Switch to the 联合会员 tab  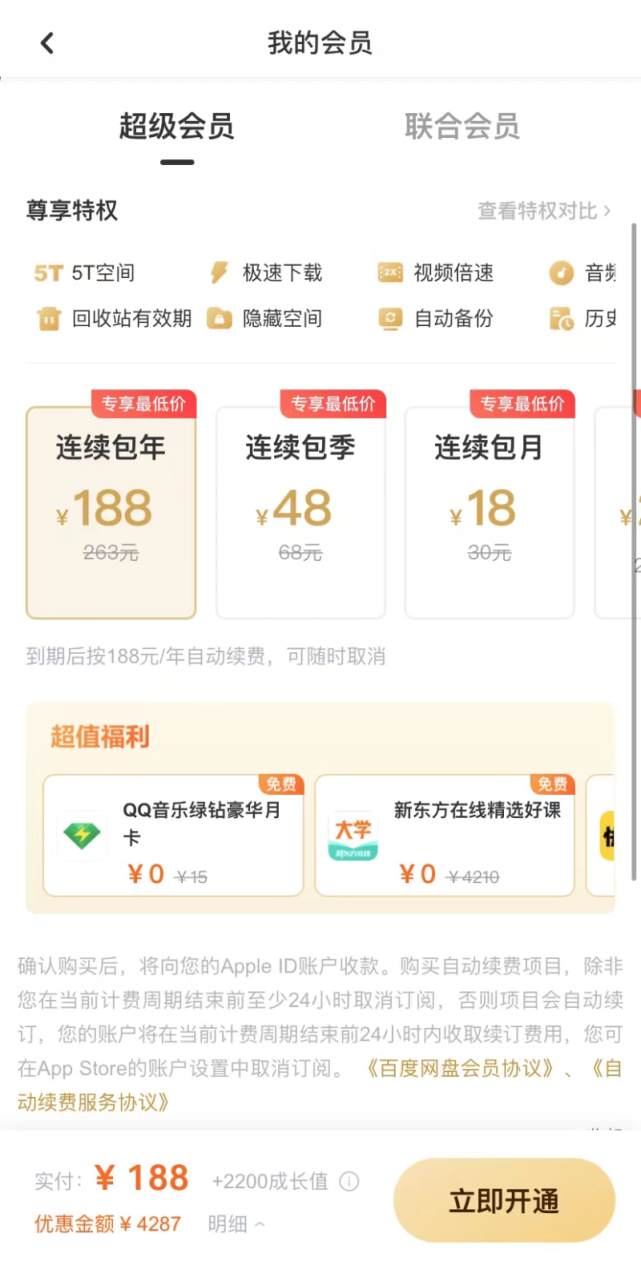click(462, 127)
